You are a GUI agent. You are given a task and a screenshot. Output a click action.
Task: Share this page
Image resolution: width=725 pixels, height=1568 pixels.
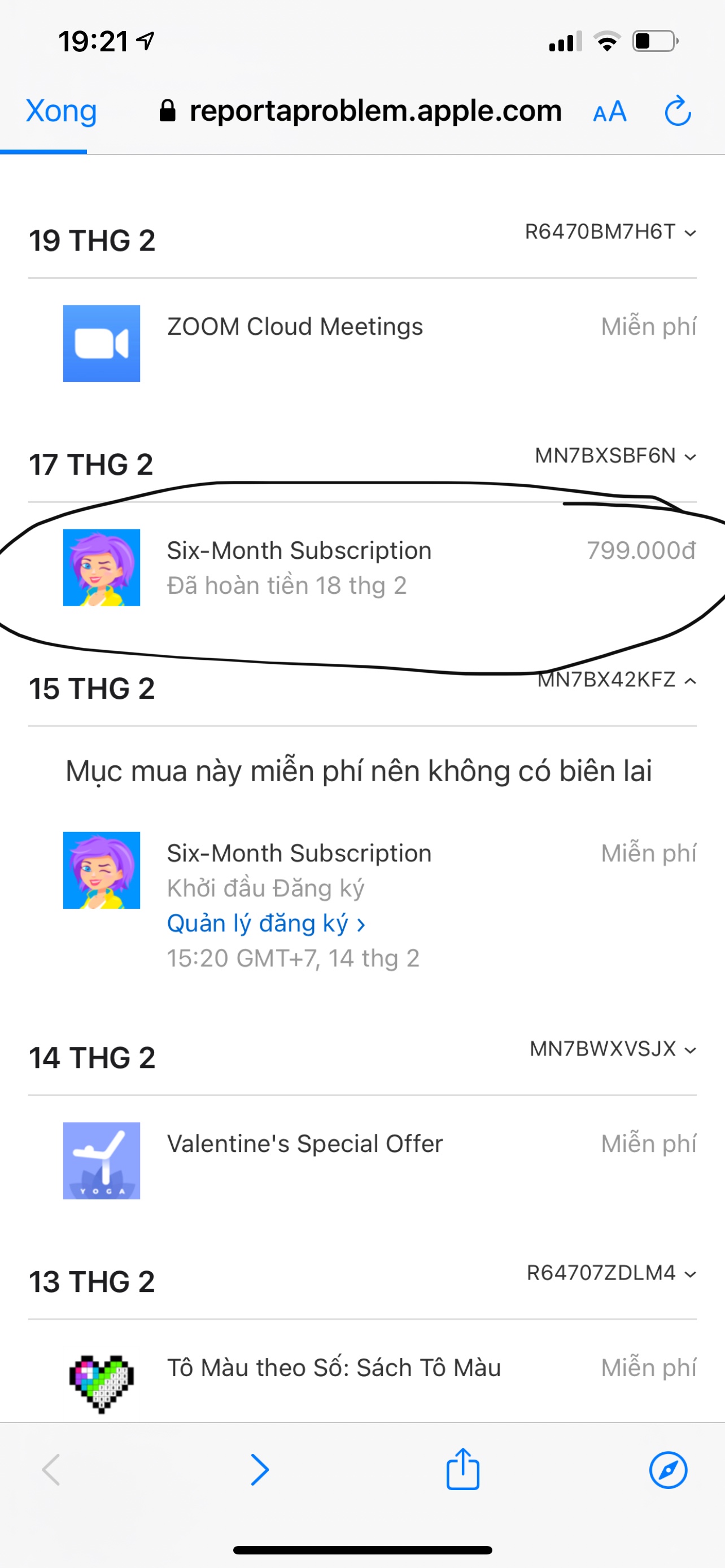click(462, 1469)
